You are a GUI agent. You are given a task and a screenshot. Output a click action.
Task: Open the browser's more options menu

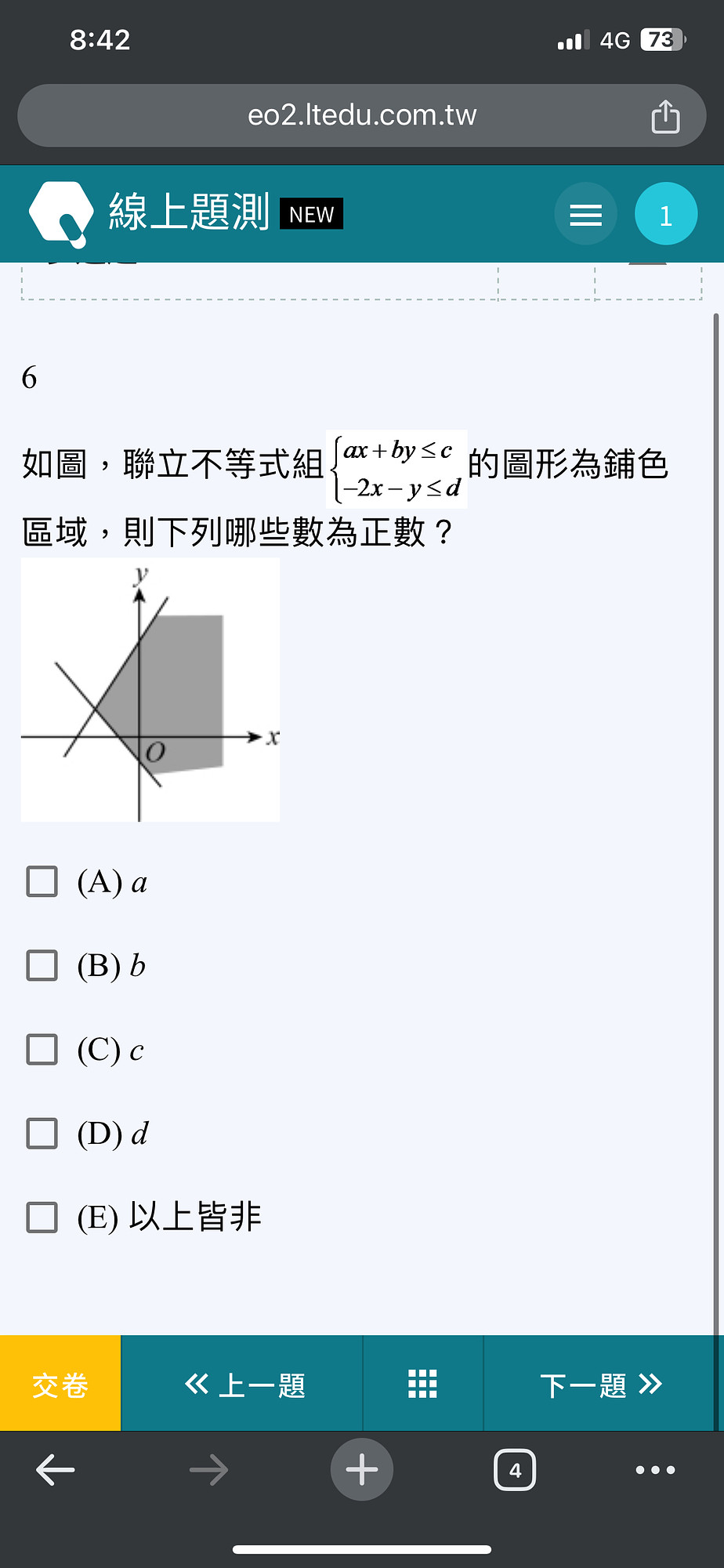[x=656, y=1470]
